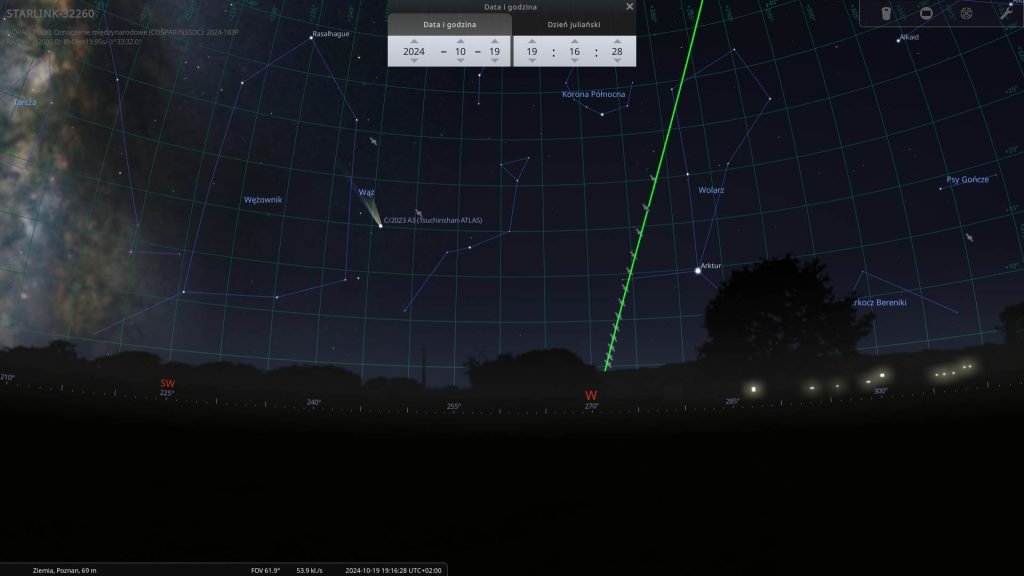Decrease the year below 2024

(414, 61)
